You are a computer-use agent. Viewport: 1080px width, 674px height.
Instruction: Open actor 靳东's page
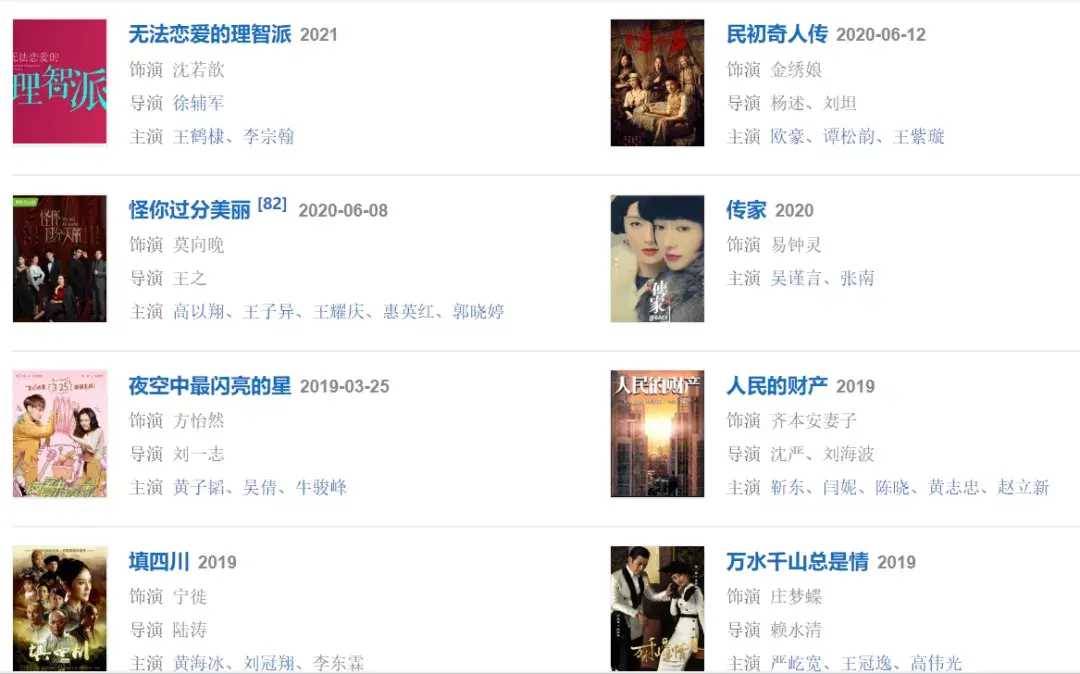tap(788, 487)
